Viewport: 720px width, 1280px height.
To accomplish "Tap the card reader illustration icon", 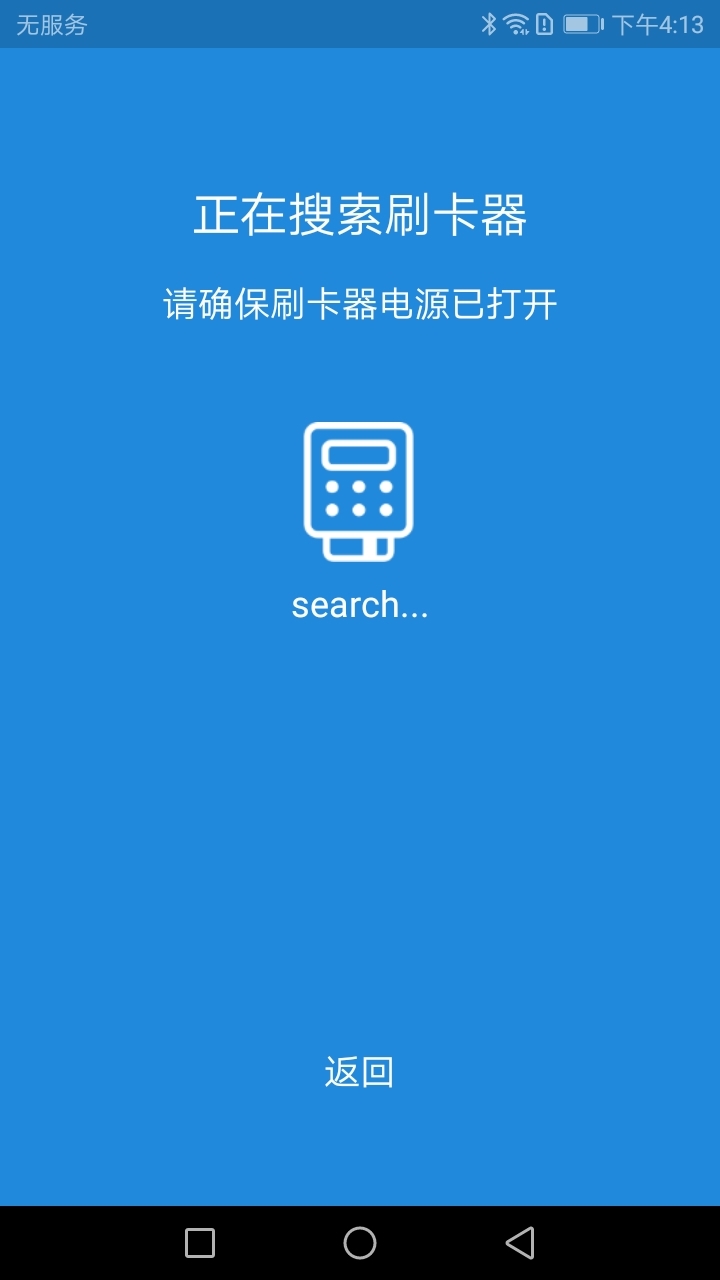I will (x=360, y=492).
